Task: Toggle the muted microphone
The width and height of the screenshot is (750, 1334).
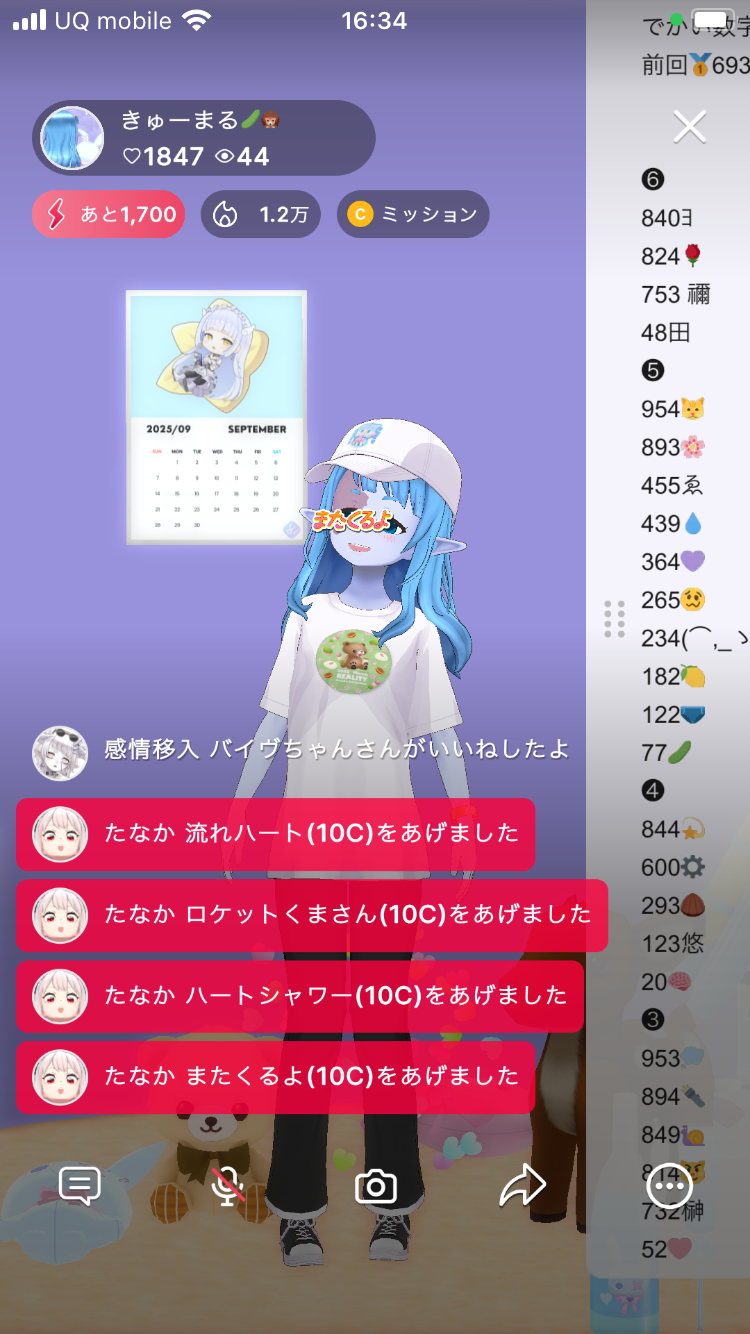Action: (x=228, y=1186)
